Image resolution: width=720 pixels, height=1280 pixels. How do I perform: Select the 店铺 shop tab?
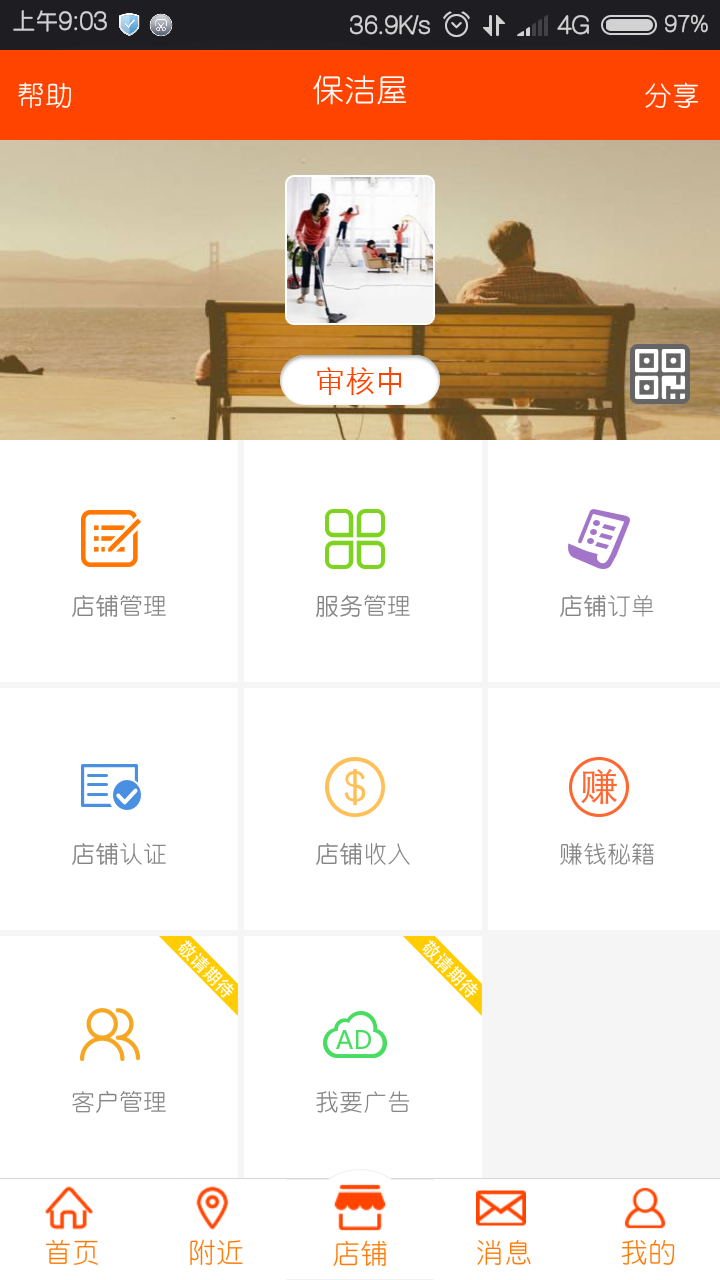click(x=360, y=1228)
